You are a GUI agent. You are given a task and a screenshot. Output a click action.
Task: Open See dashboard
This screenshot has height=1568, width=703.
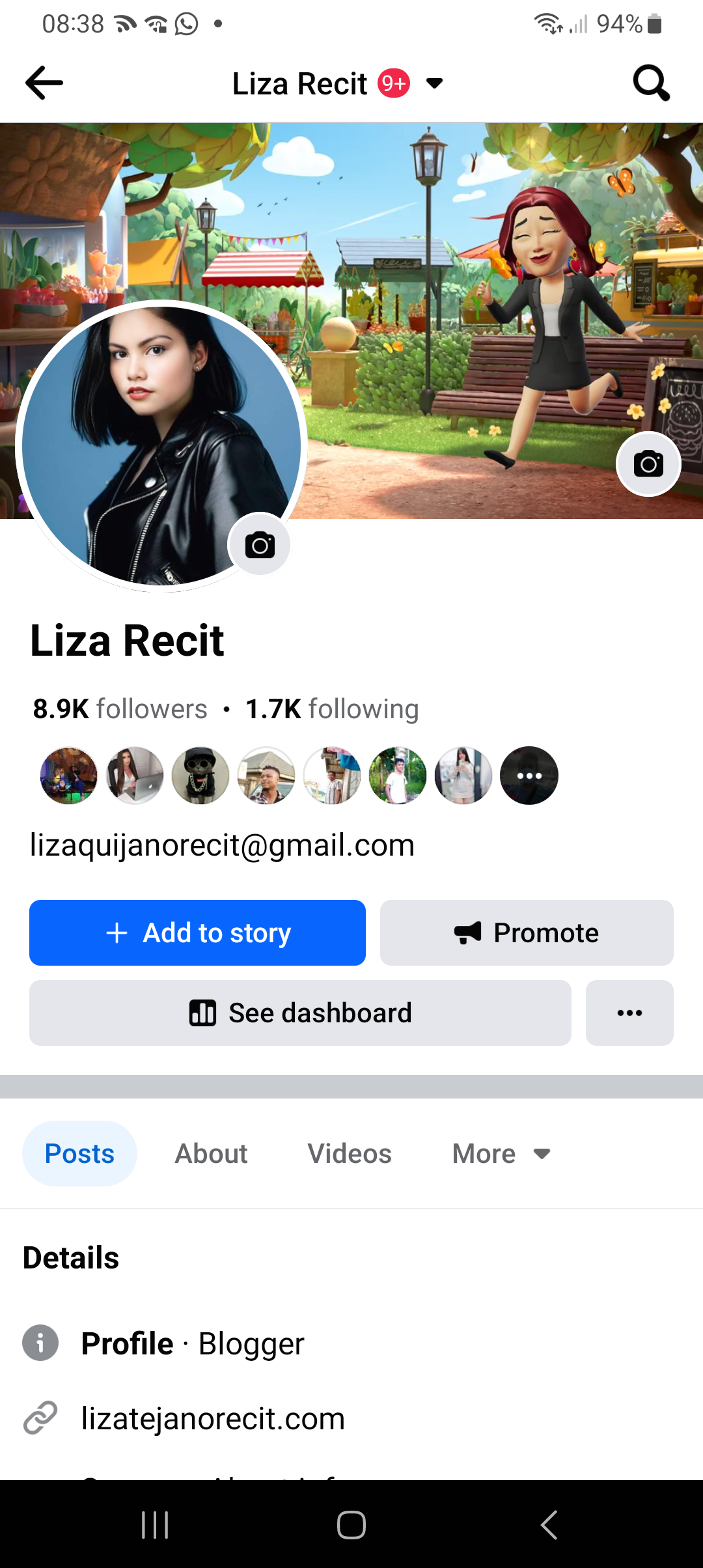(300, 1013)
